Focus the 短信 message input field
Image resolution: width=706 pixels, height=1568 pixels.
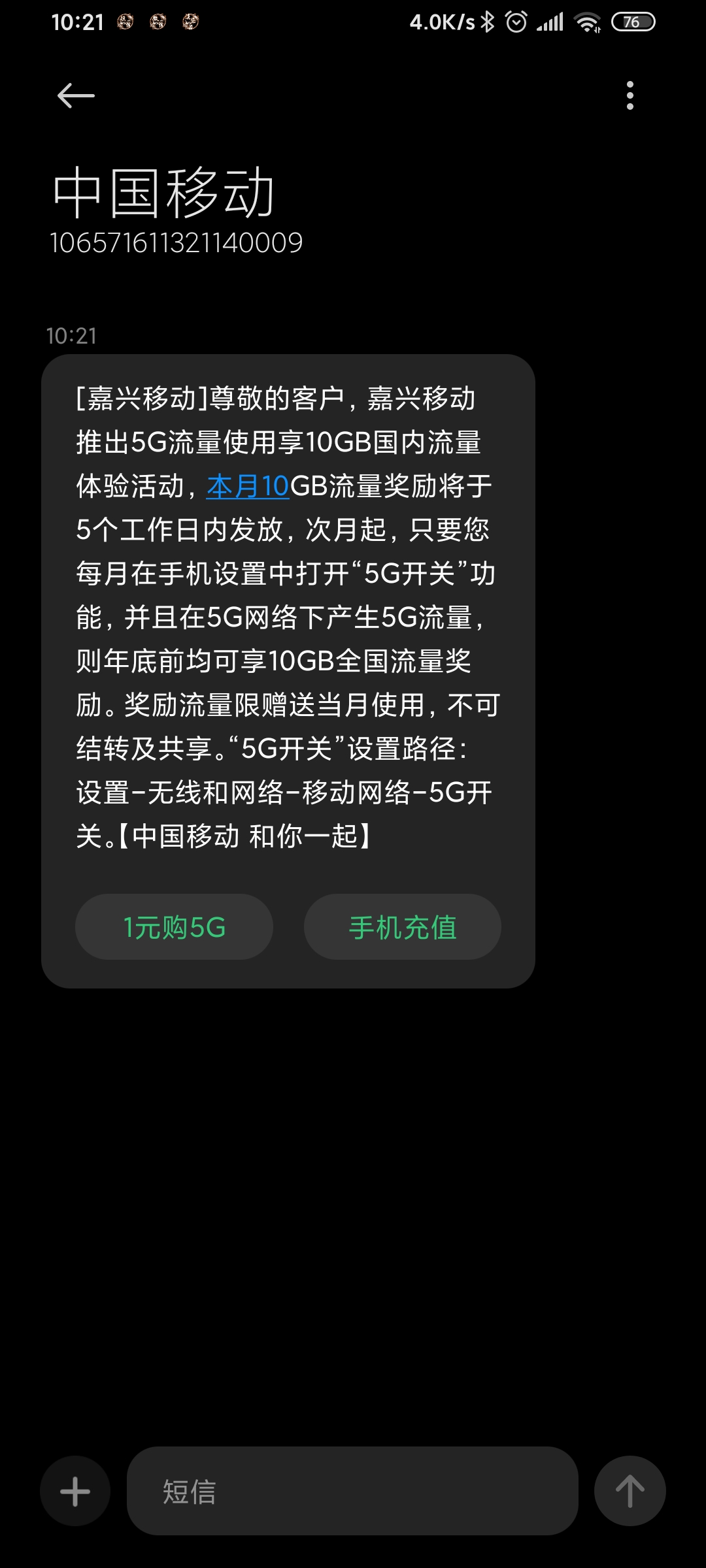tap(352, 1492)
